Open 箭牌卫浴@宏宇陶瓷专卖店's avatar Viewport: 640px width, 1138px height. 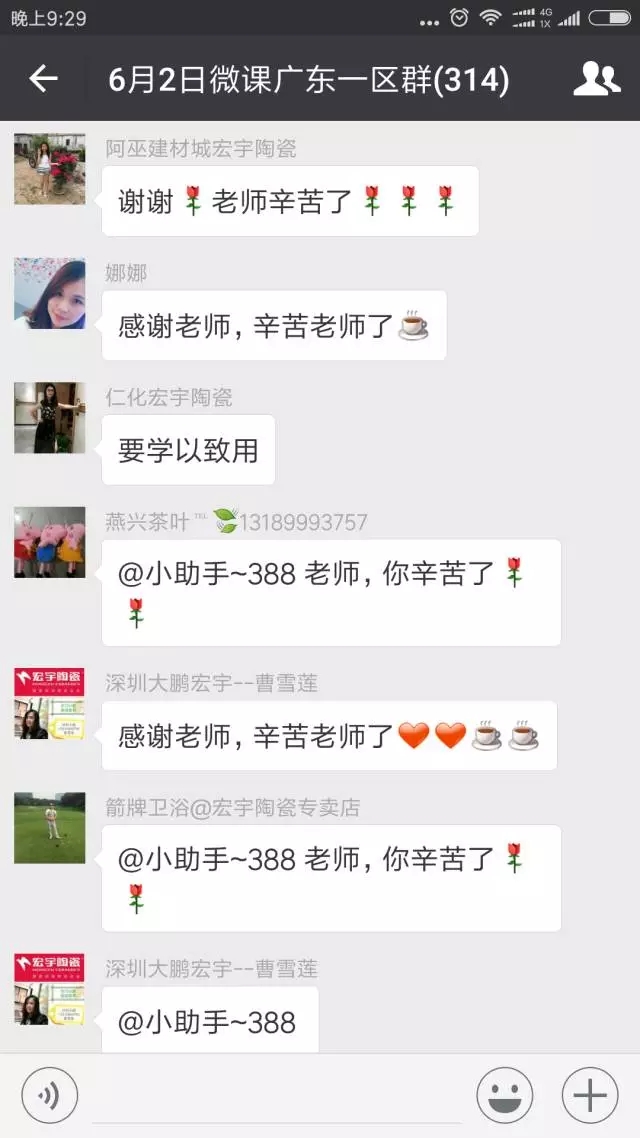coord(49,828)
